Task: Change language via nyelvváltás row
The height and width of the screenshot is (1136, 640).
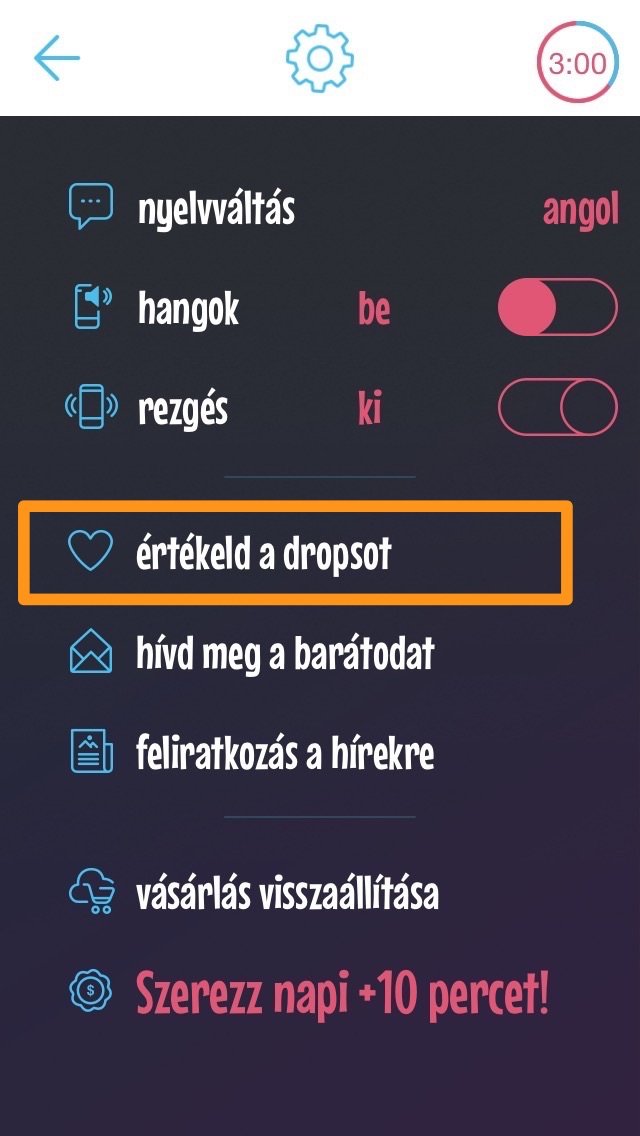Action: (216, 209)
